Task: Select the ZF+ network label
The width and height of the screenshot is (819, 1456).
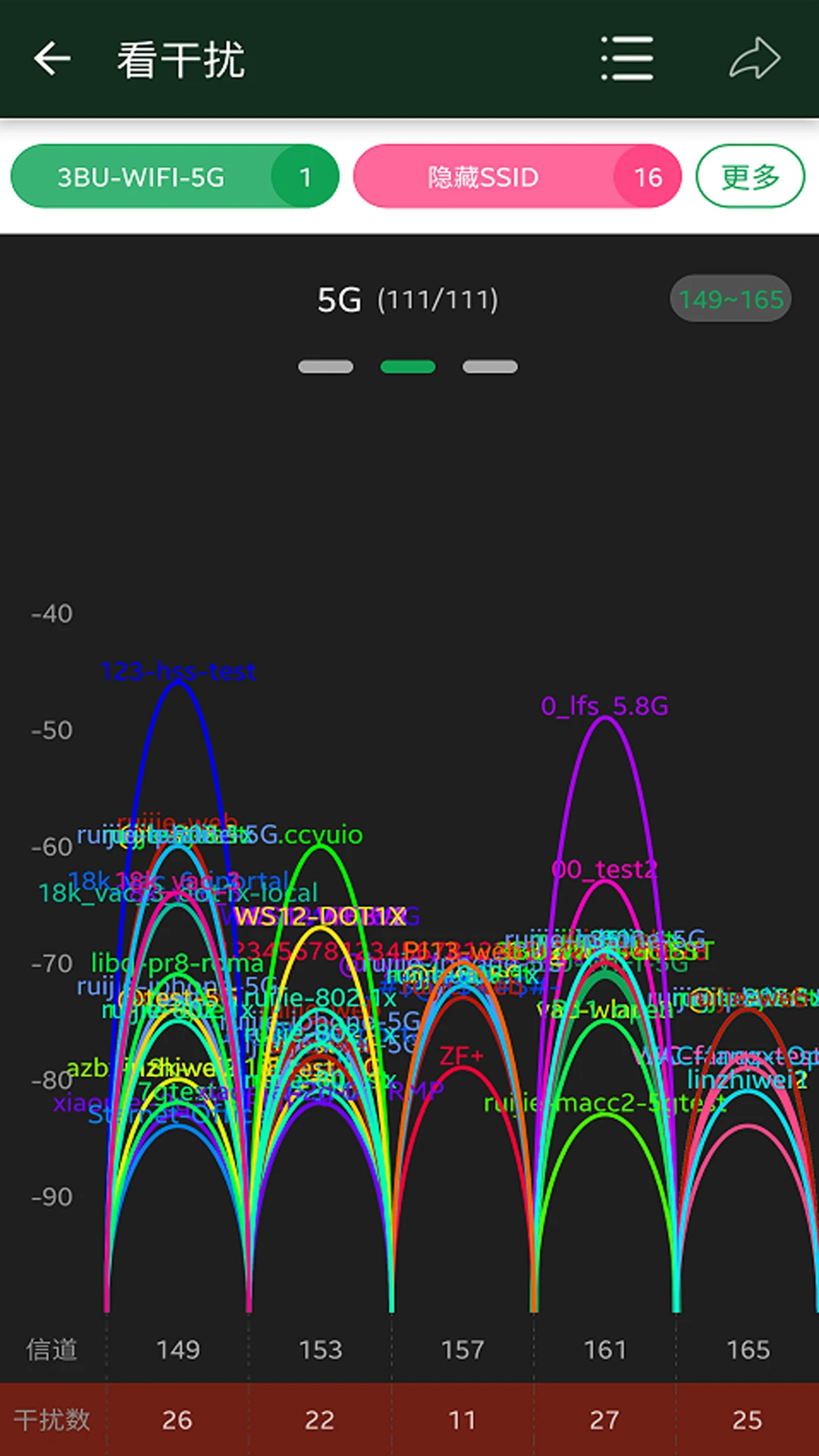Action: (460, 1056)
